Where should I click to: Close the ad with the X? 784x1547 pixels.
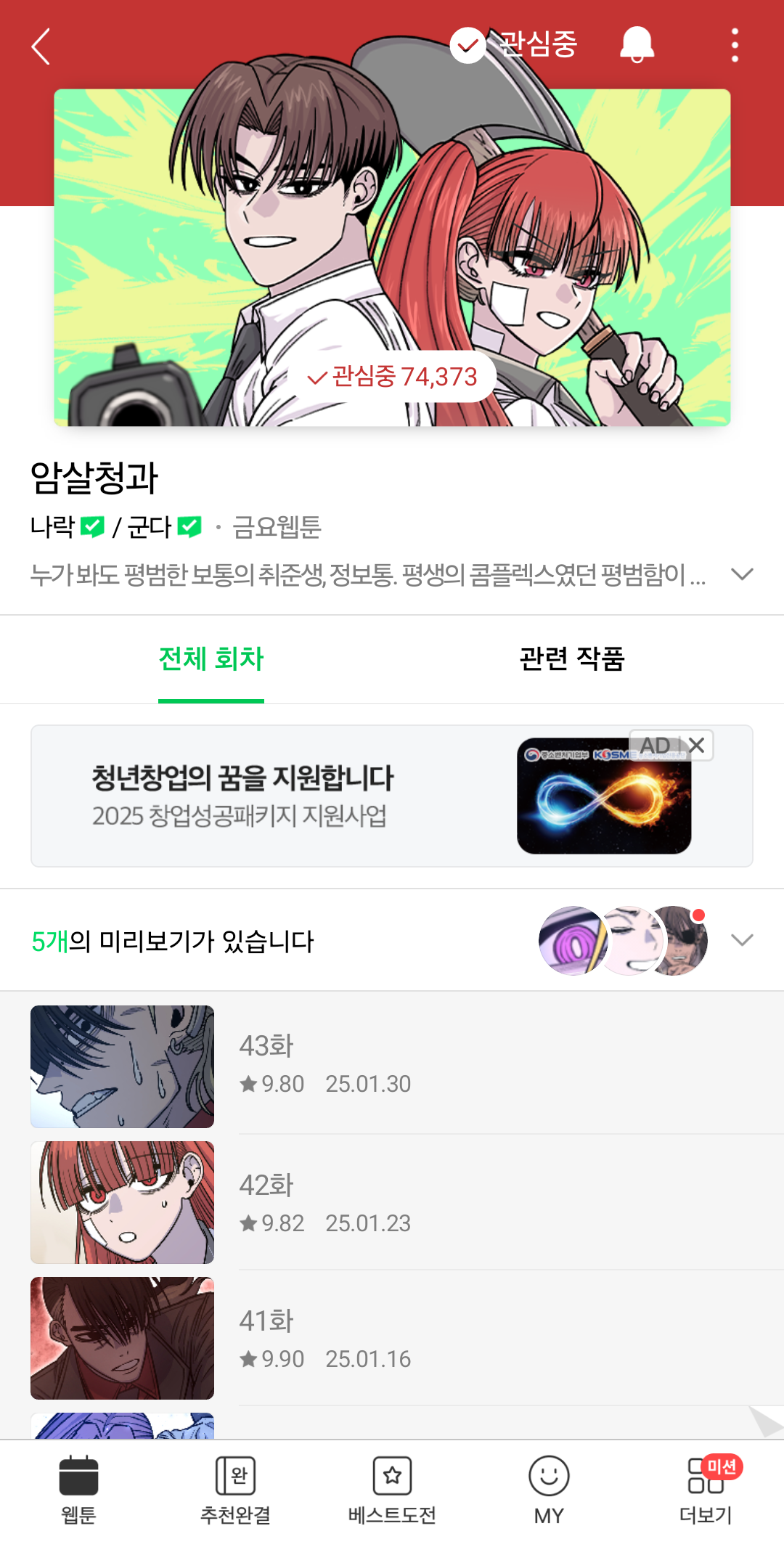click(696, 746)
